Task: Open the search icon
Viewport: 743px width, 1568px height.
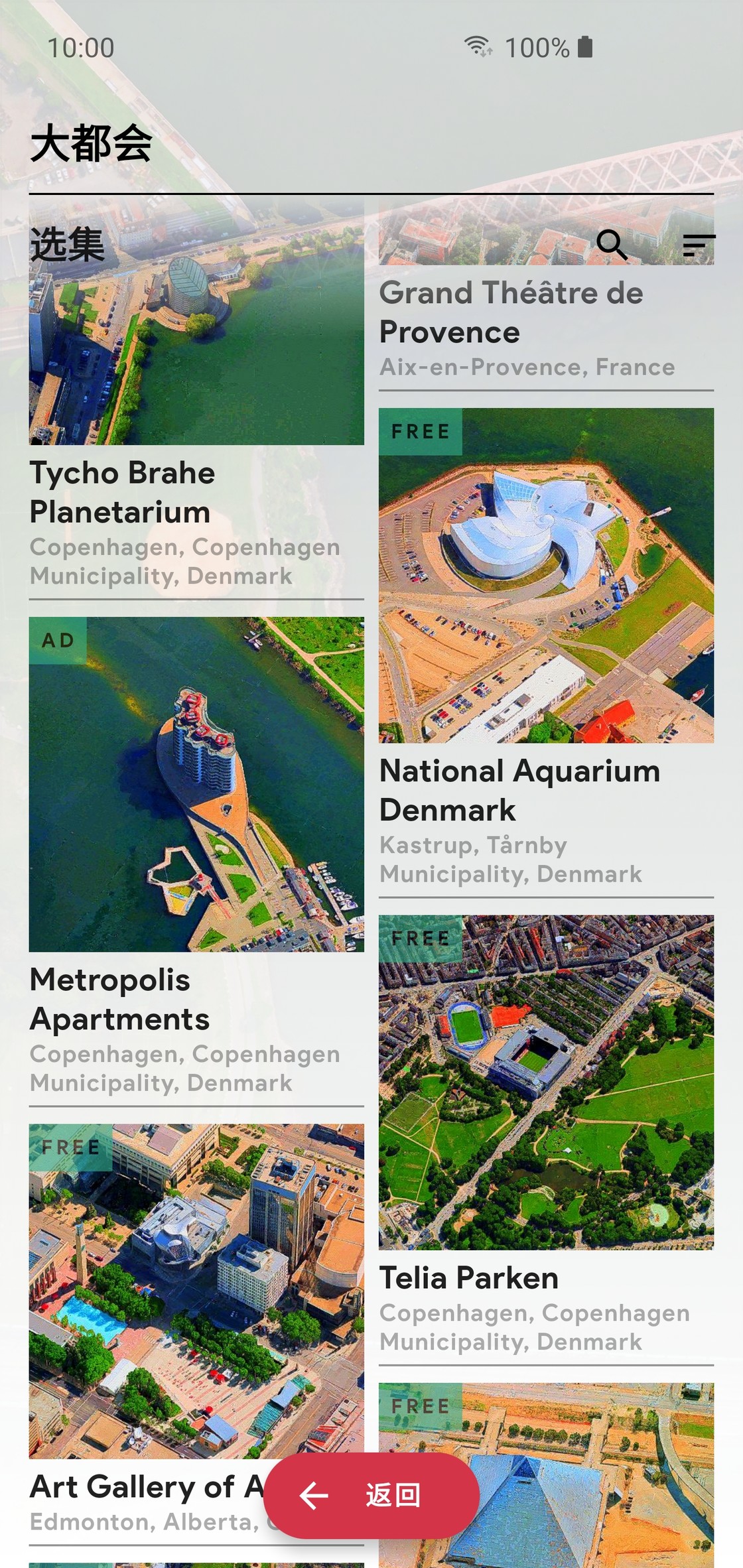Action: tap(612, 245)
